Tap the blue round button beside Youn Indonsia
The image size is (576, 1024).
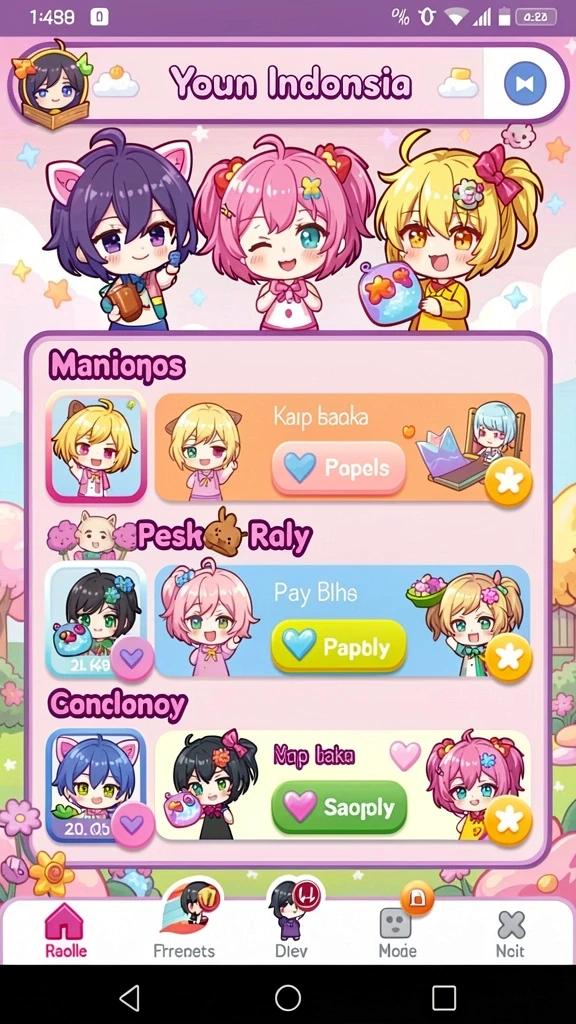pos(525,84)
